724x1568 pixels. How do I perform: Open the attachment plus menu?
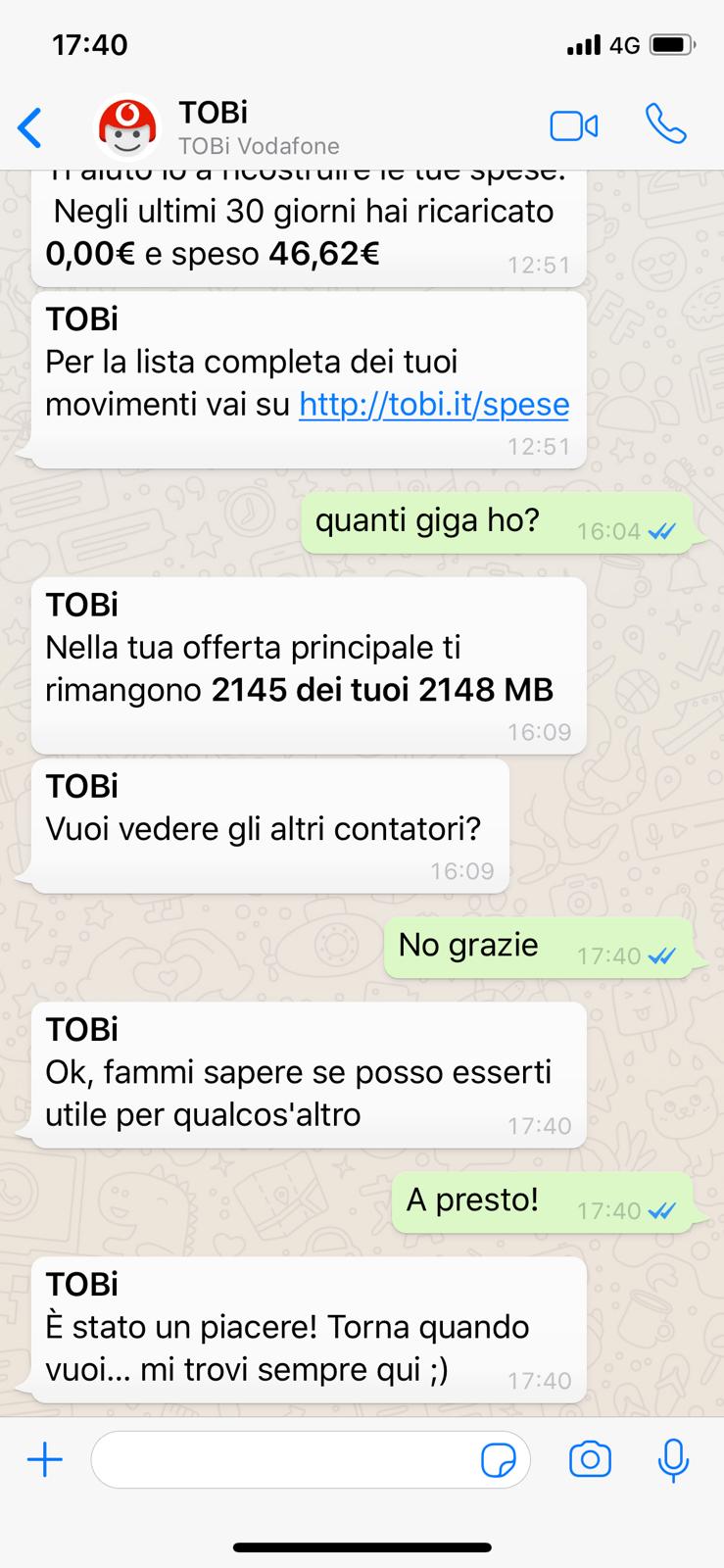(x=45, y=1460)
